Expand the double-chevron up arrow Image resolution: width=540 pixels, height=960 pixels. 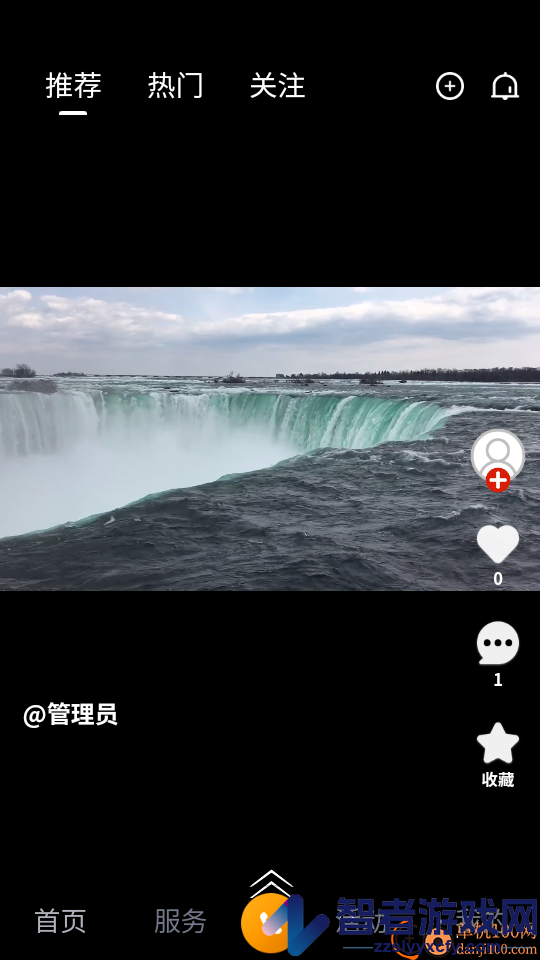click(x=271, y=882)
